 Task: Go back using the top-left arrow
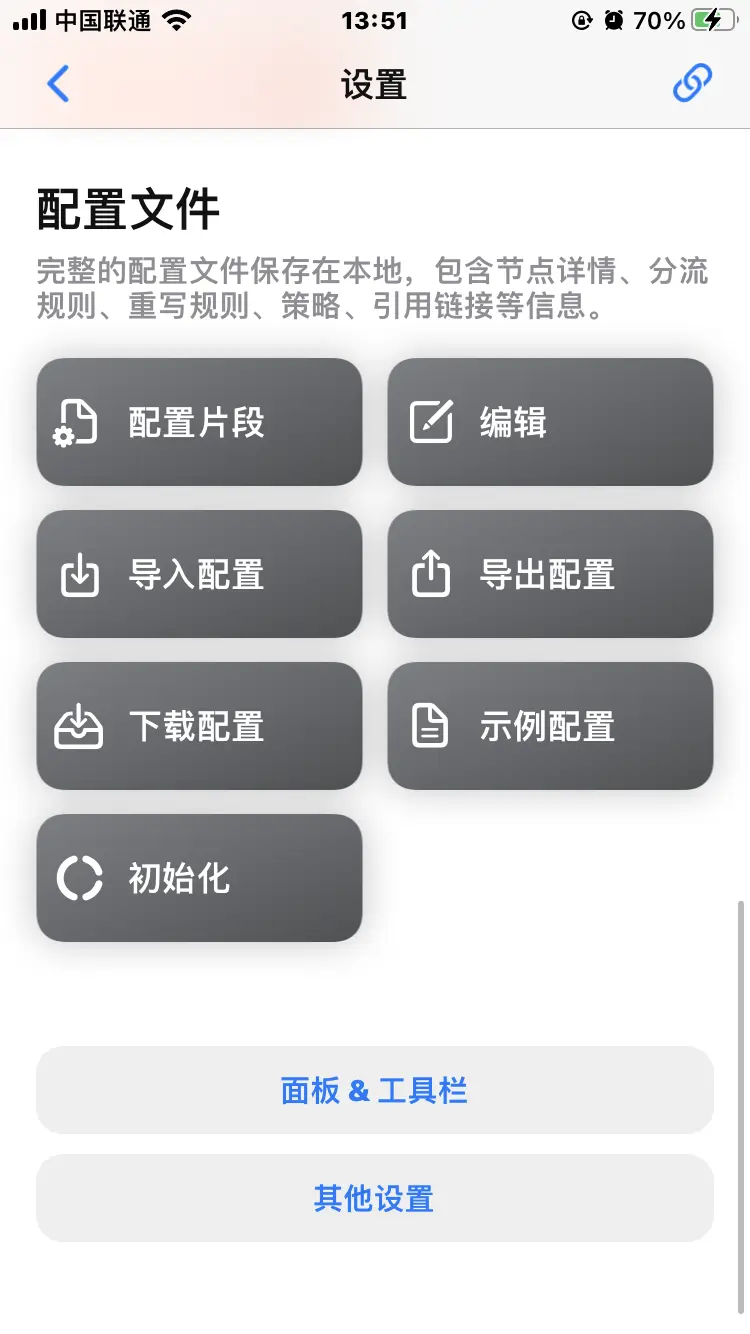(58, 84)
